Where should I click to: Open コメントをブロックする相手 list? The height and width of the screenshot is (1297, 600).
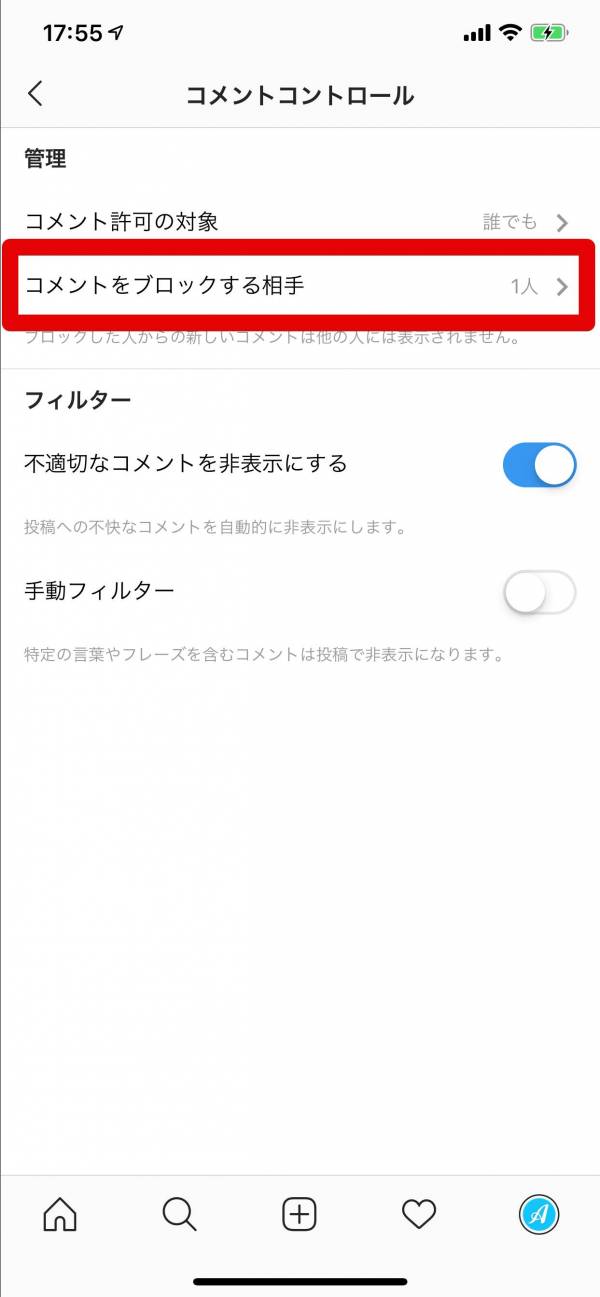[300, 286]
